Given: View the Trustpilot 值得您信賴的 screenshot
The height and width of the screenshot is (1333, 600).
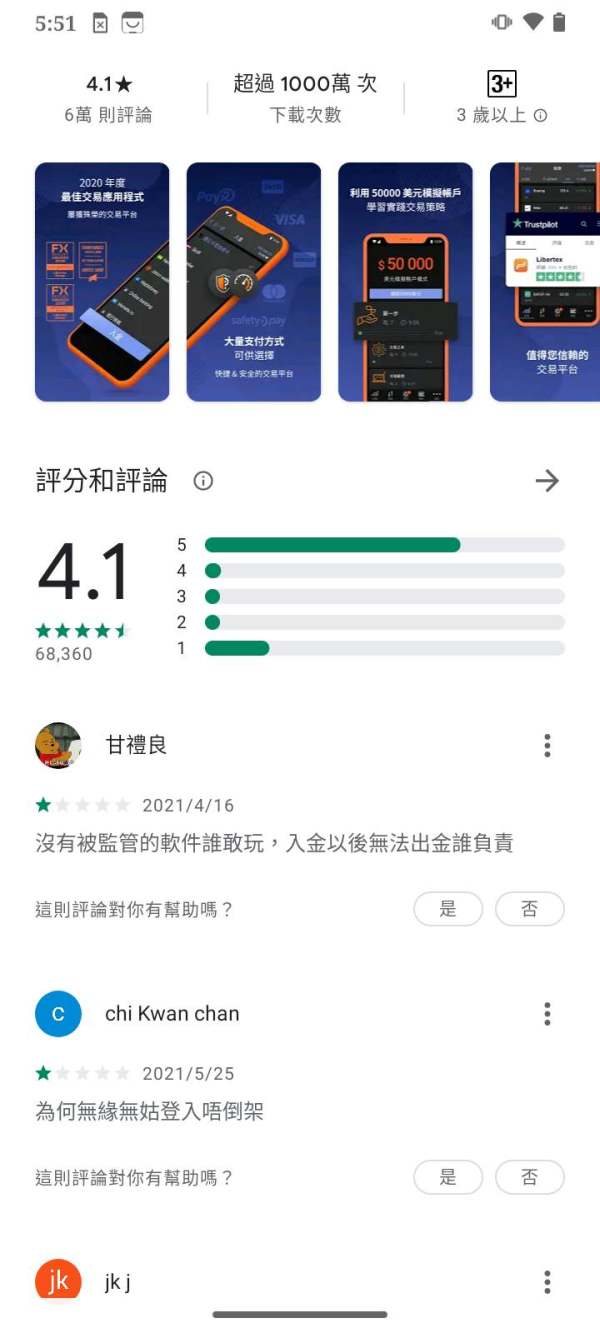Looking at the screenshot, I should (545, 282).
